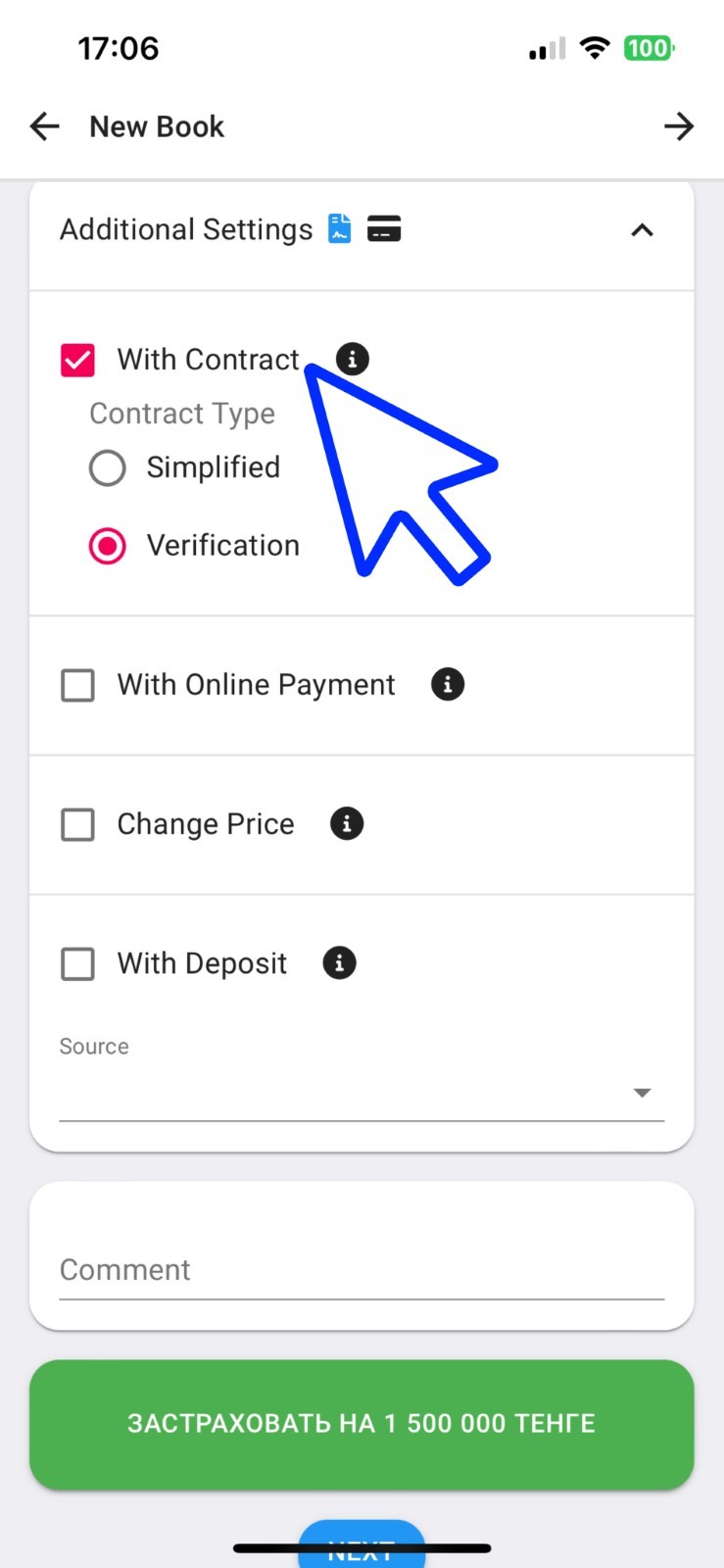Choose the Verification contract type
Screen dimensions: 724x1568
(x=107, y=546)
